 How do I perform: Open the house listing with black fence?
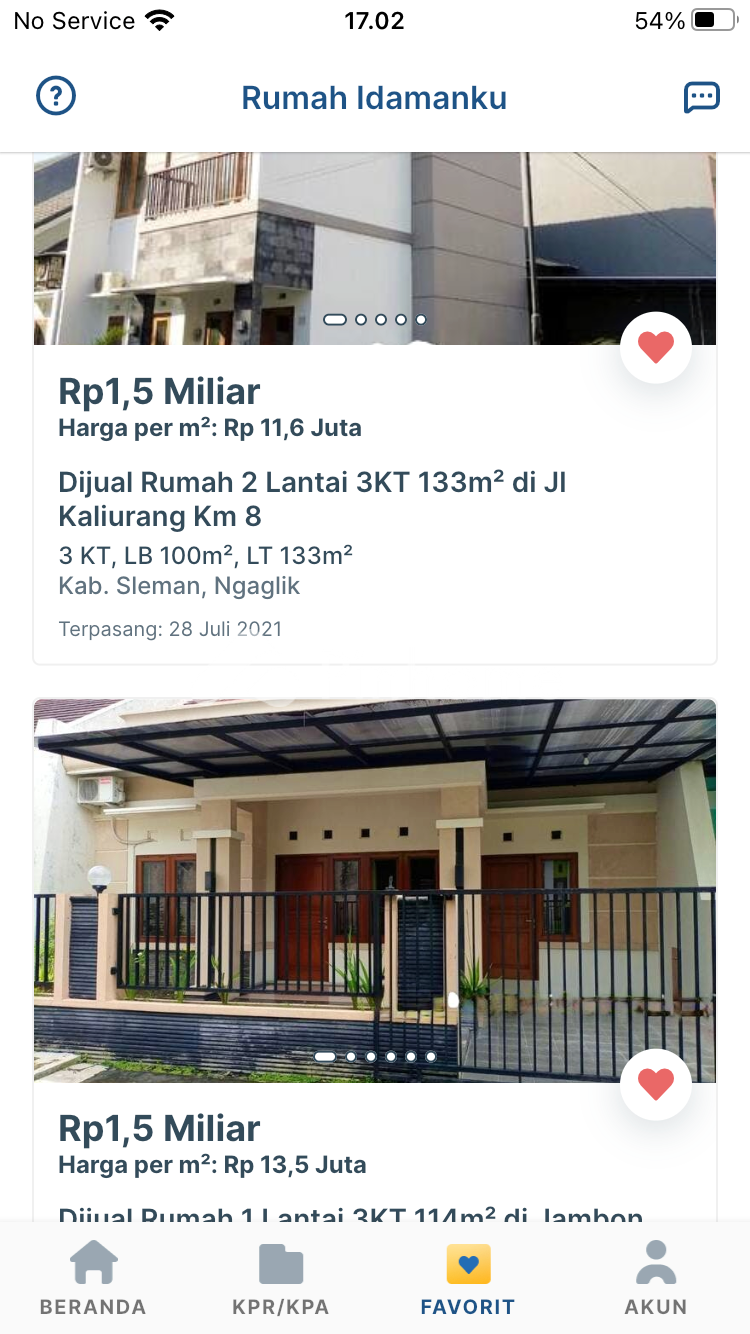click(374, 890)
